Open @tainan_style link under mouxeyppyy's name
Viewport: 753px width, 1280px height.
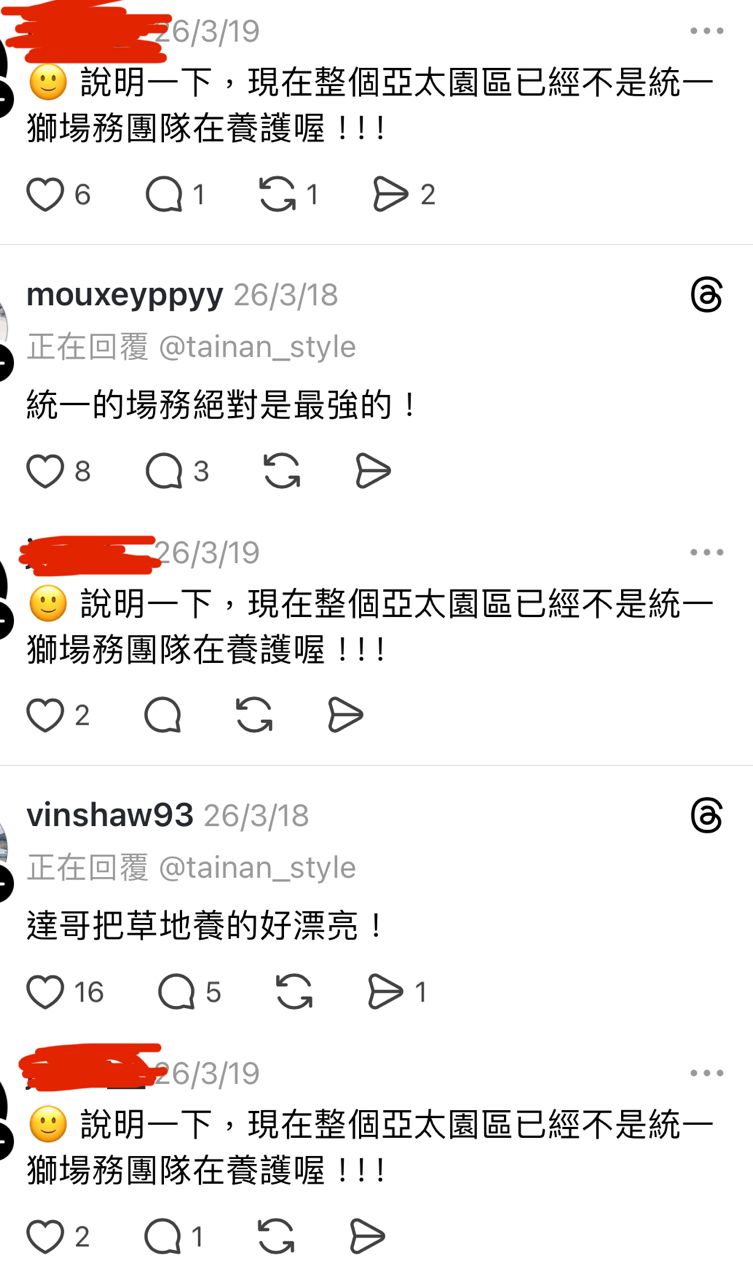tap(257, 347)
